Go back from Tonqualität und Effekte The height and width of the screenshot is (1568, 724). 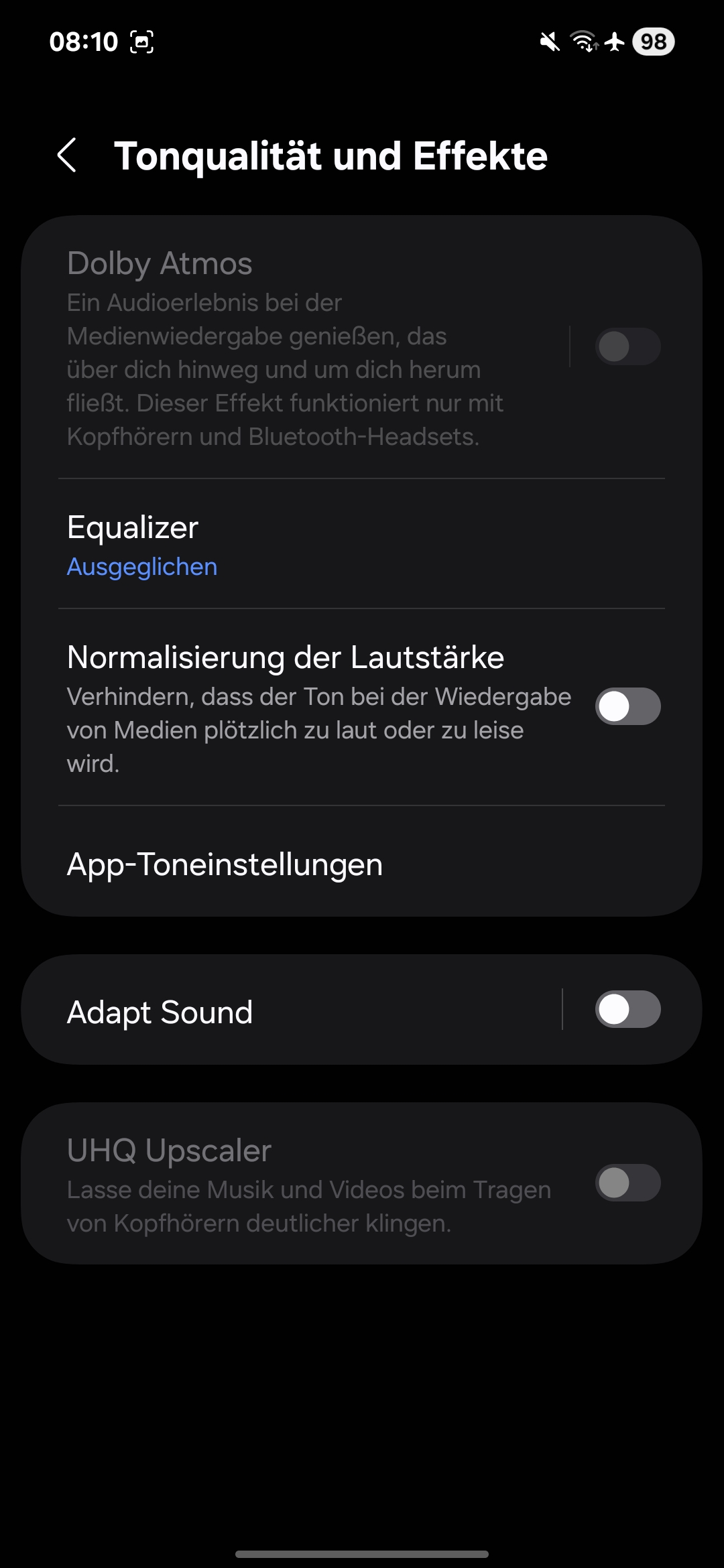67,155
